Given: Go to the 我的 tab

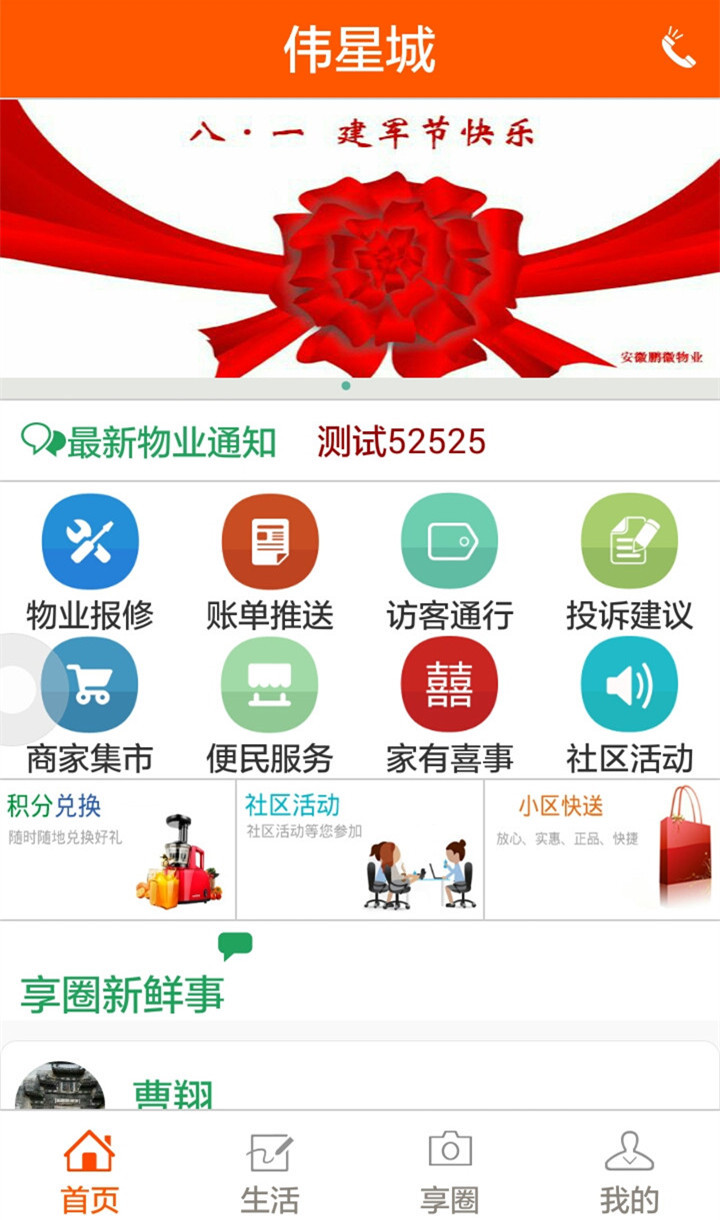Looking at the screenshot, I should pos(629,1168).
